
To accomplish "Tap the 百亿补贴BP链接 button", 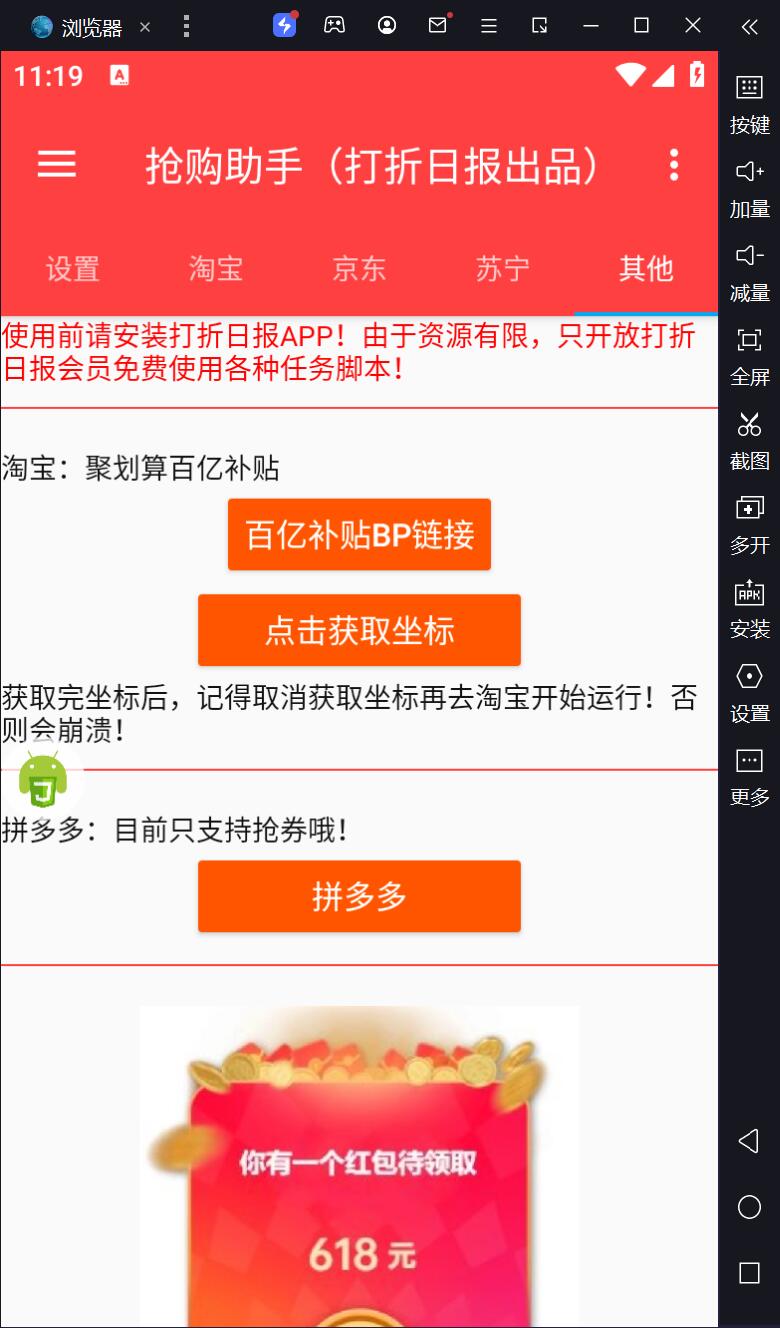I will click(x=359, y=535).
